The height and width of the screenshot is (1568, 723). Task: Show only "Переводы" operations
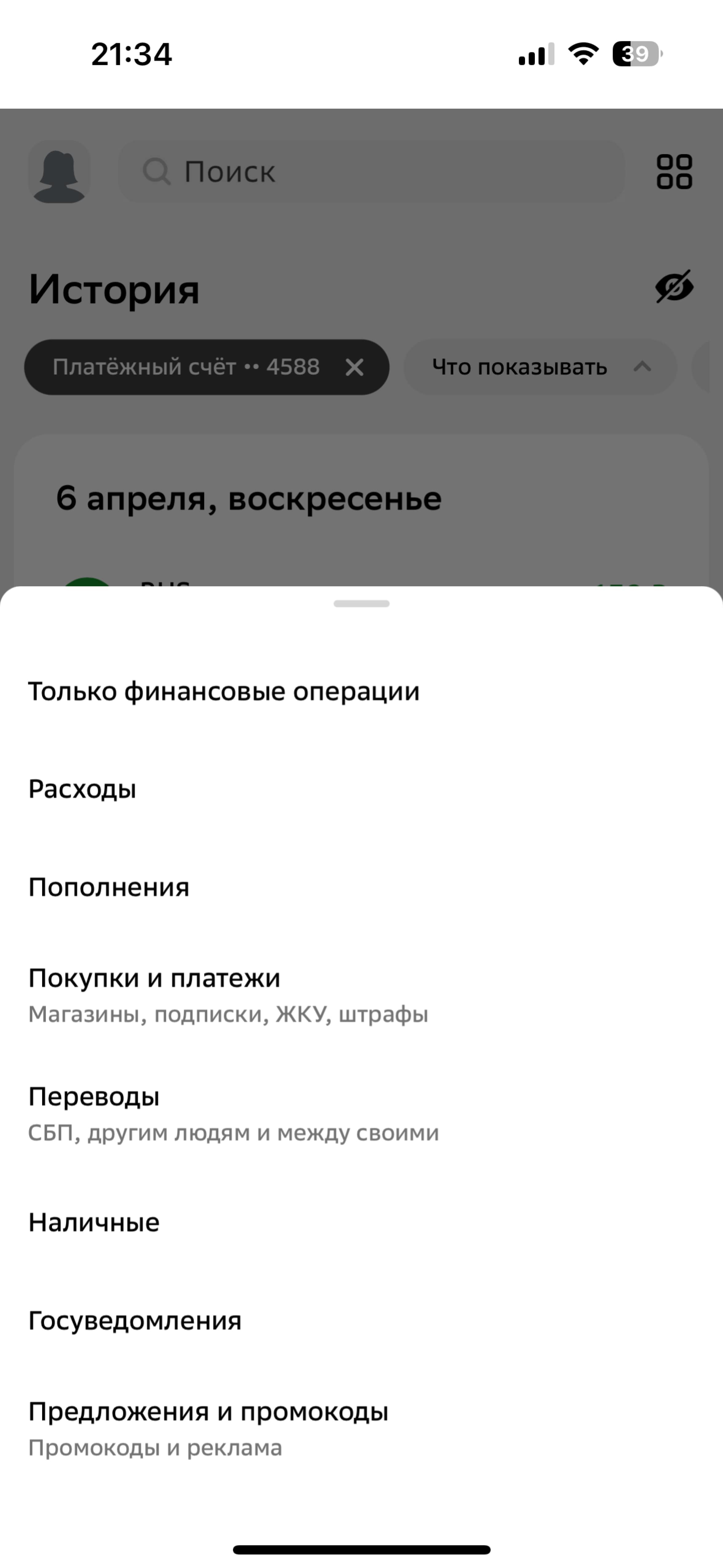pos(361,1113)
